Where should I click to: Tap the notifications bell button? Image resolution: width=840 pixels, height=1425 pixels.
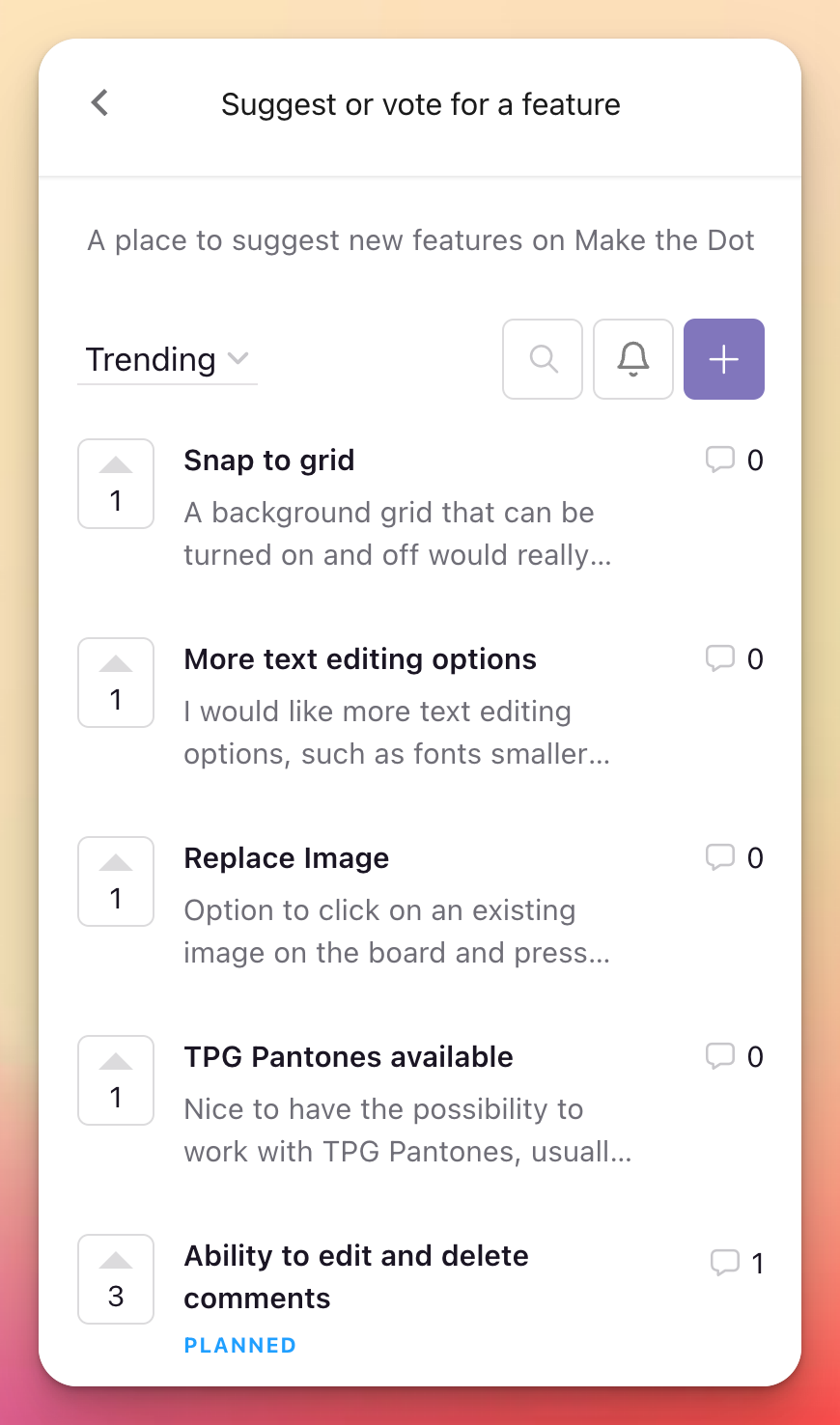coord(633,359)
